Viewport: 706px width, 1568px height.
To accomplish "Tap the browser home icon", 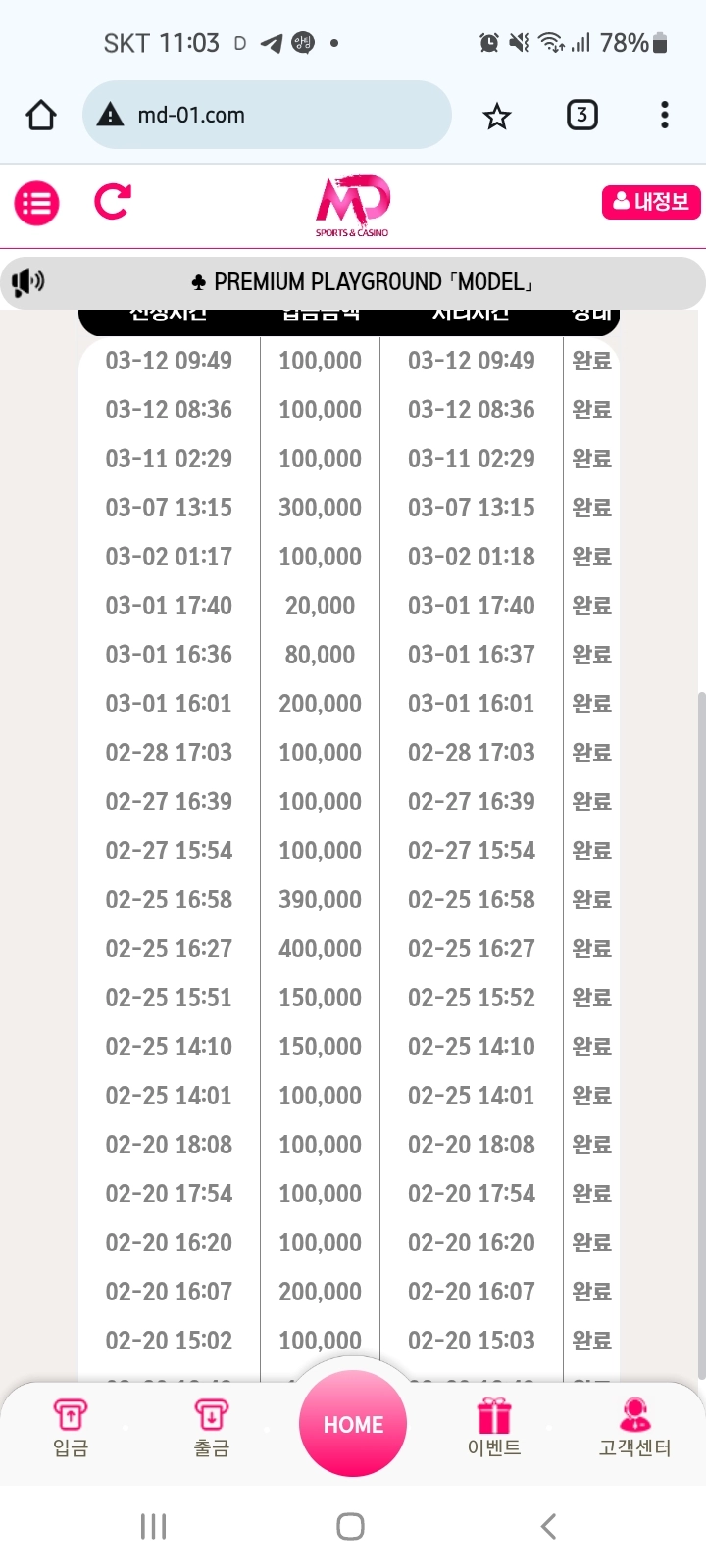I will pos(41,116).
